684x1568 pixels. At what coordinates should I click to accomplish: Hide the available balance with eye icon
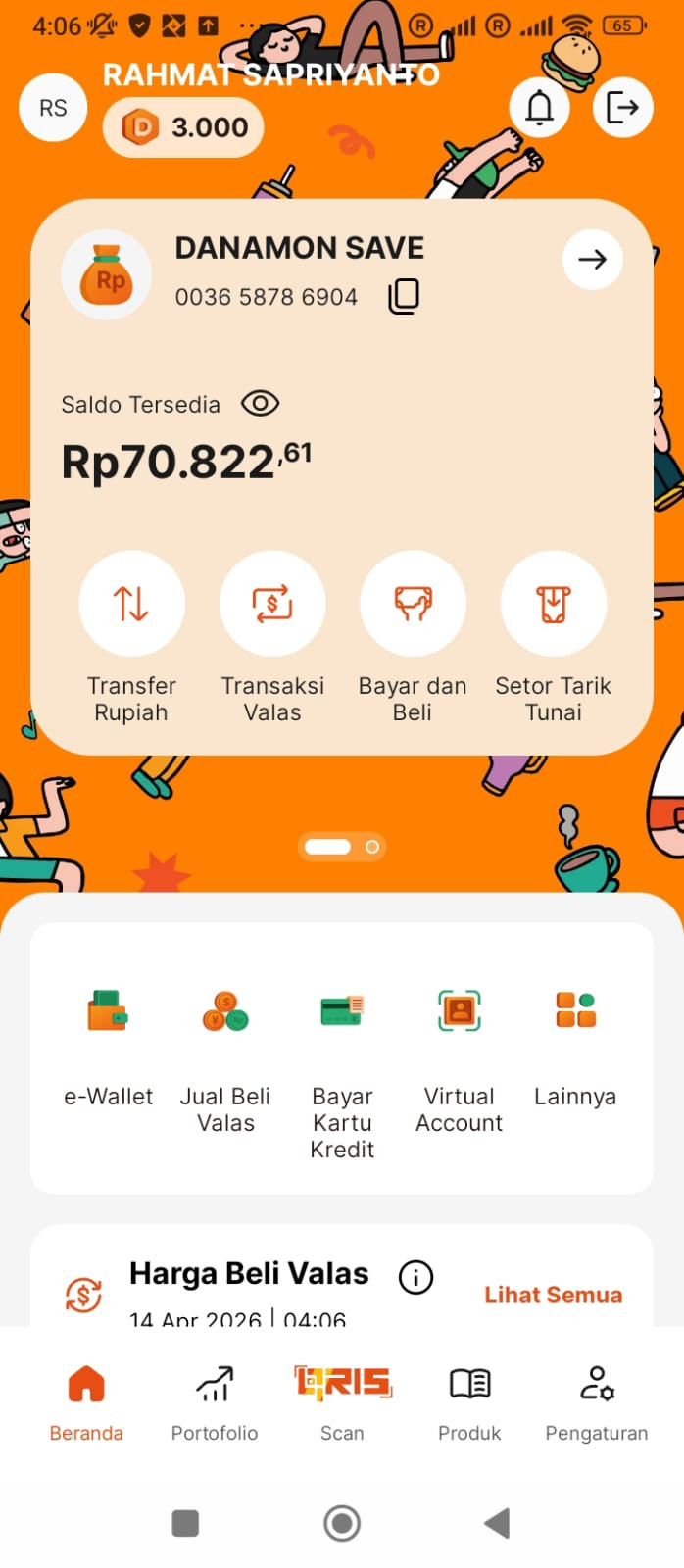point(261,404)
